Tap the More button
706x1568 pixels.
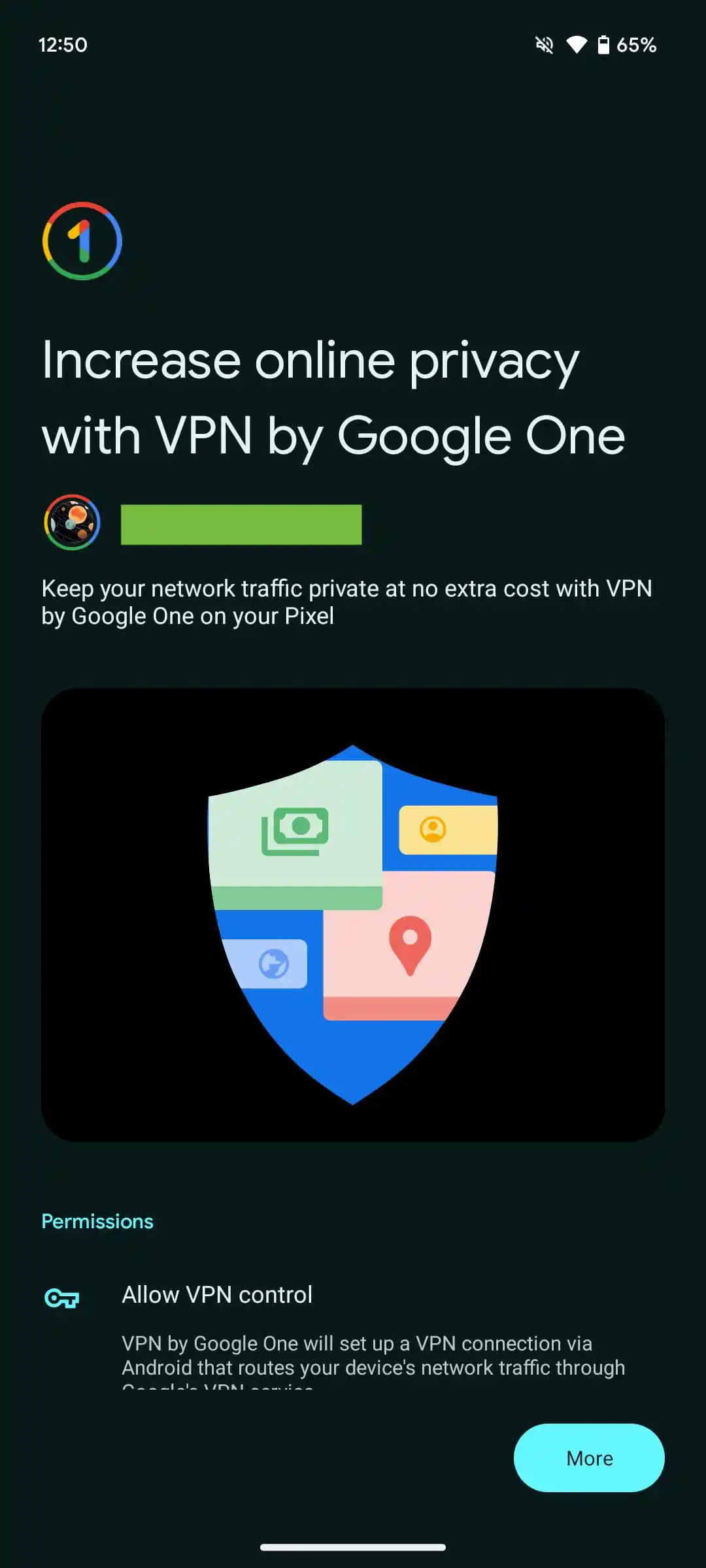click(x=589, y=1458)
